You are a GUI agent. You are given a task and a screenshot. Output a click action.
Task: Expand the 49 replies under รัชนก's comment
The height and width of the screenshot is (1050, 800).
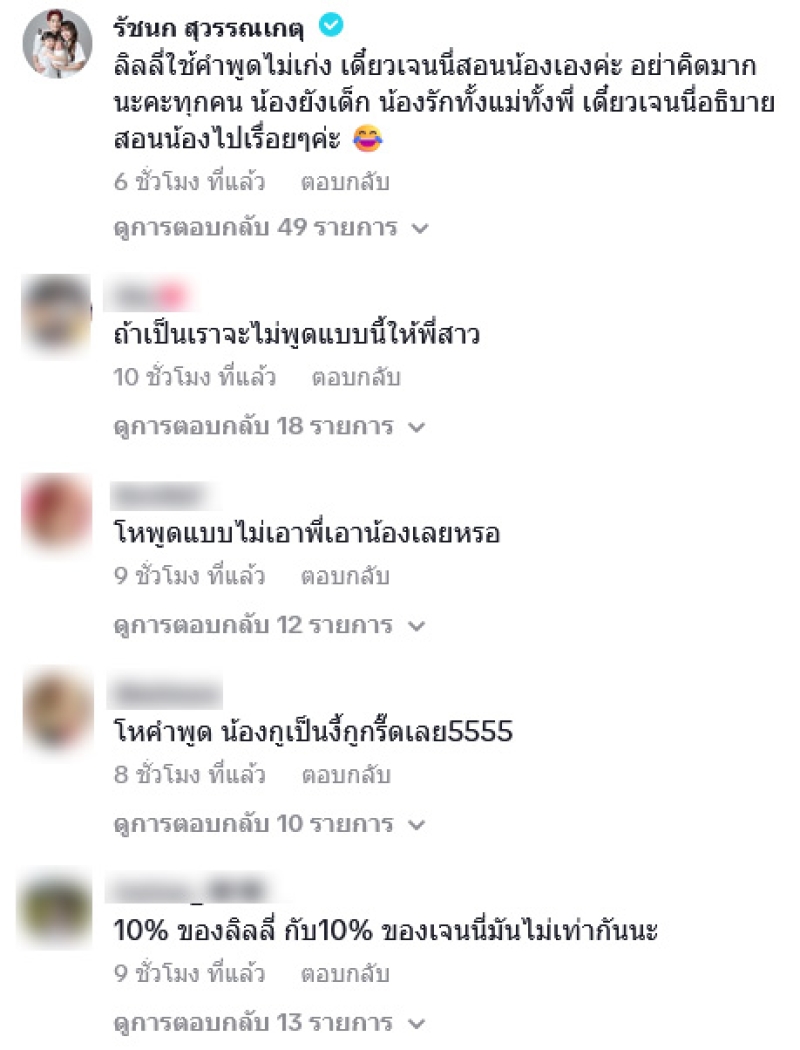(x=270, y=228)
